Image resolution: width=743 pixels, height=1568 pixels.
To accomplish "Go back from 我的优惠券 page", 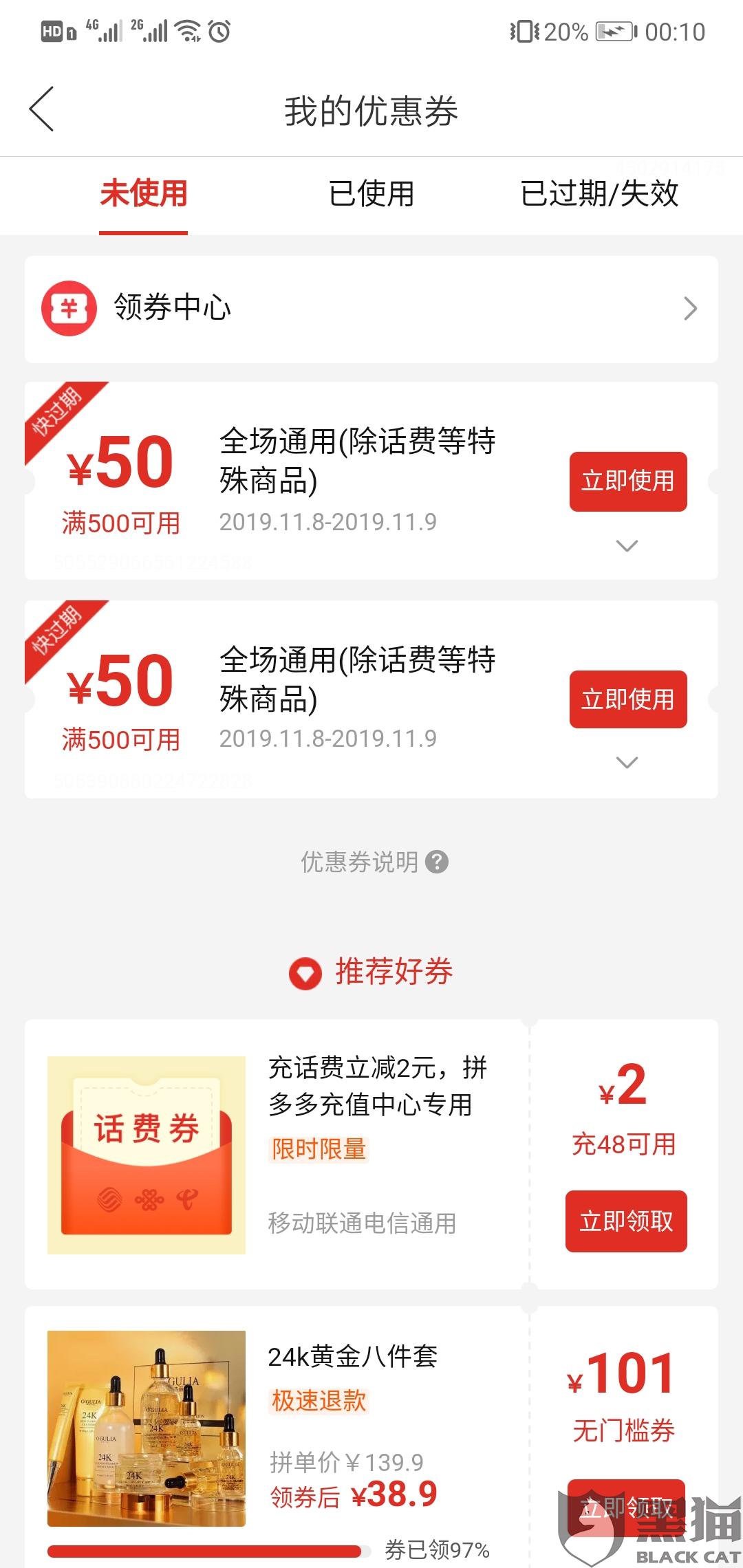I will pos(41,109).
